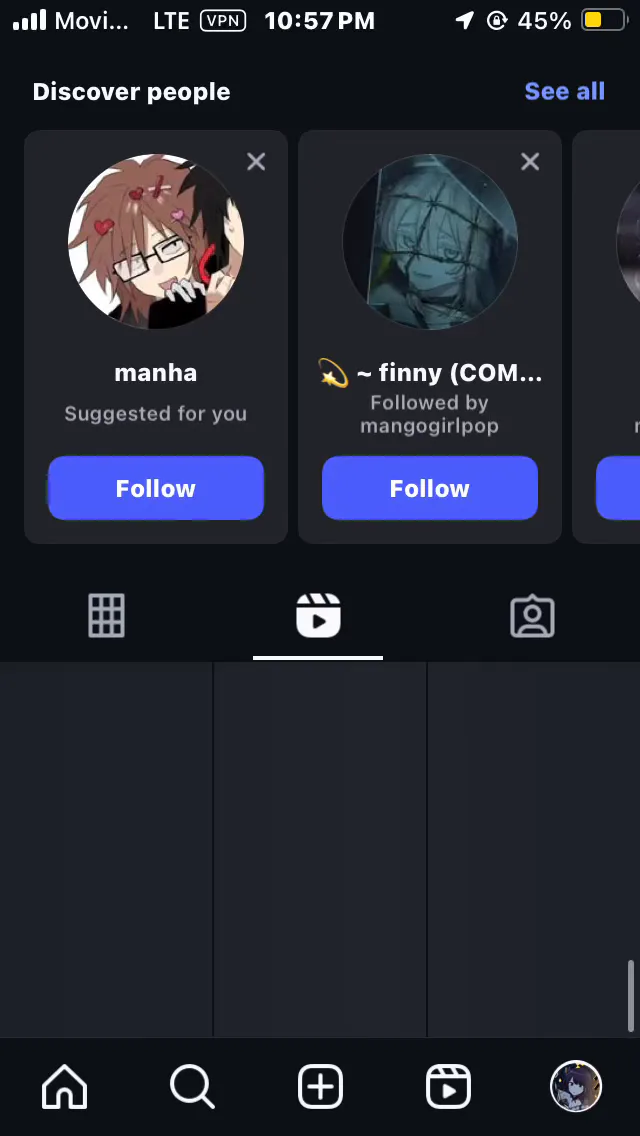Open See all suggested people

[x=564, y=91]
